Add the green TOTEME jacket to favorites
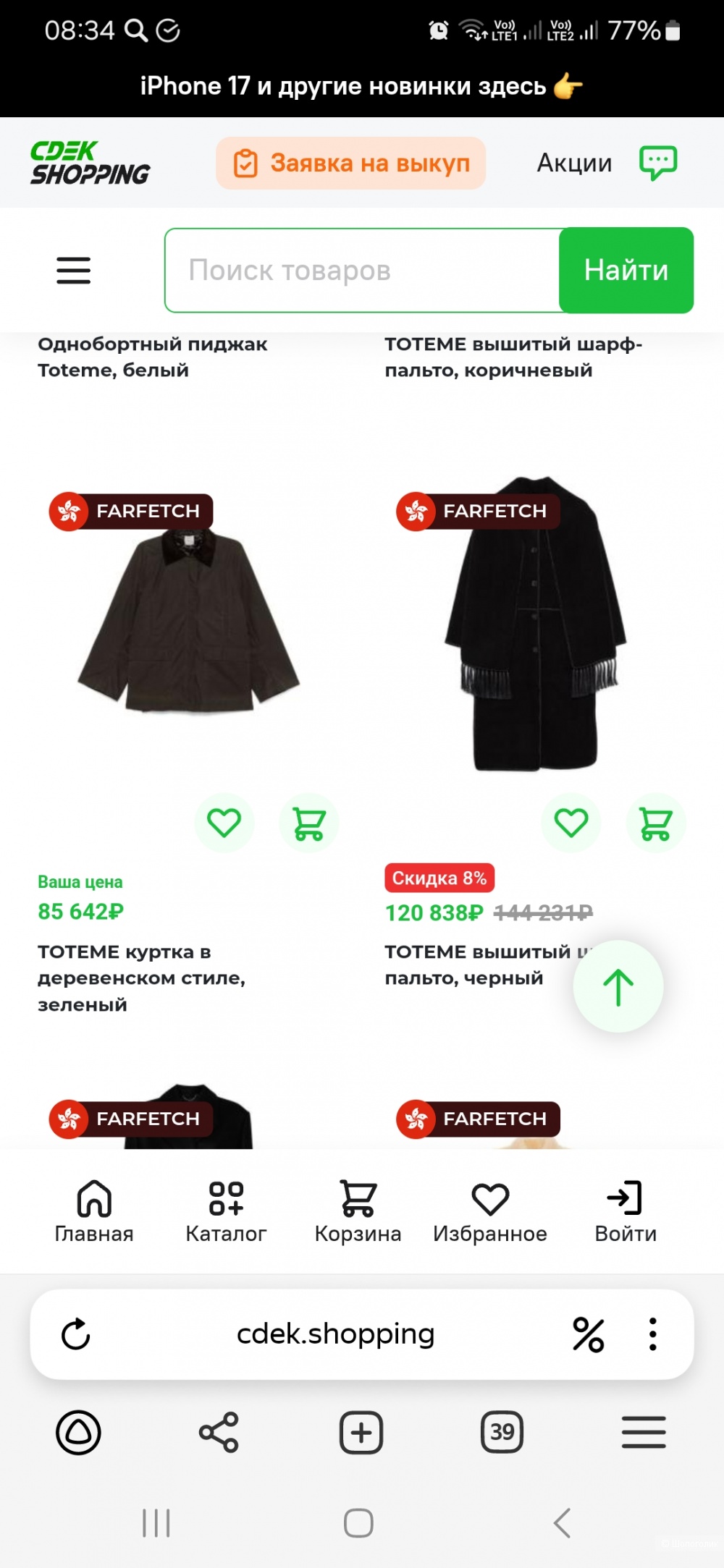The width and height of the screenshot is (724, 1568). pos(224,823)
